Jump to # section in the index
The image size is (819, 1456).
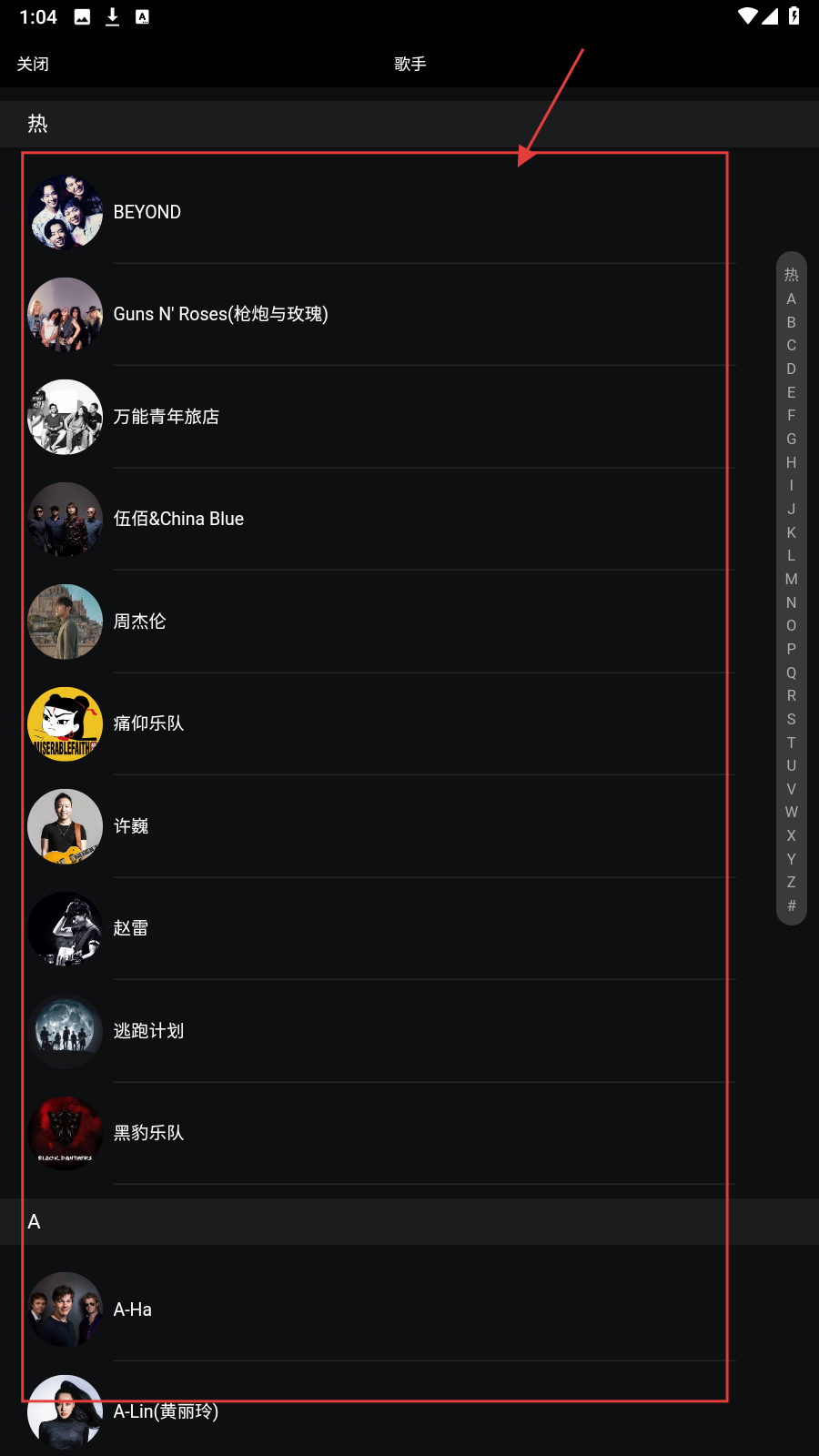pyautogui.click(x=792, y=905)
